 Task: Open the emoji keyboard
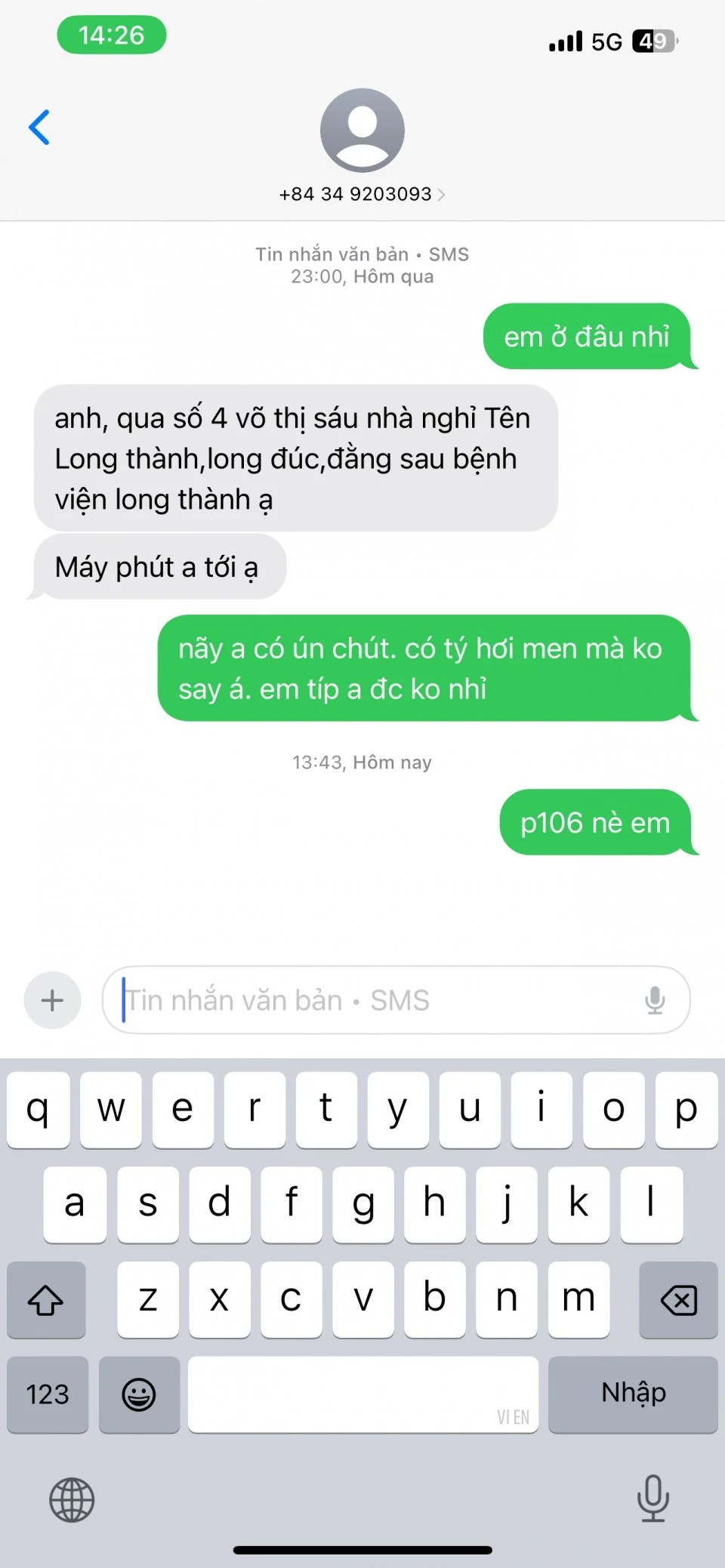coord(139,1394)
